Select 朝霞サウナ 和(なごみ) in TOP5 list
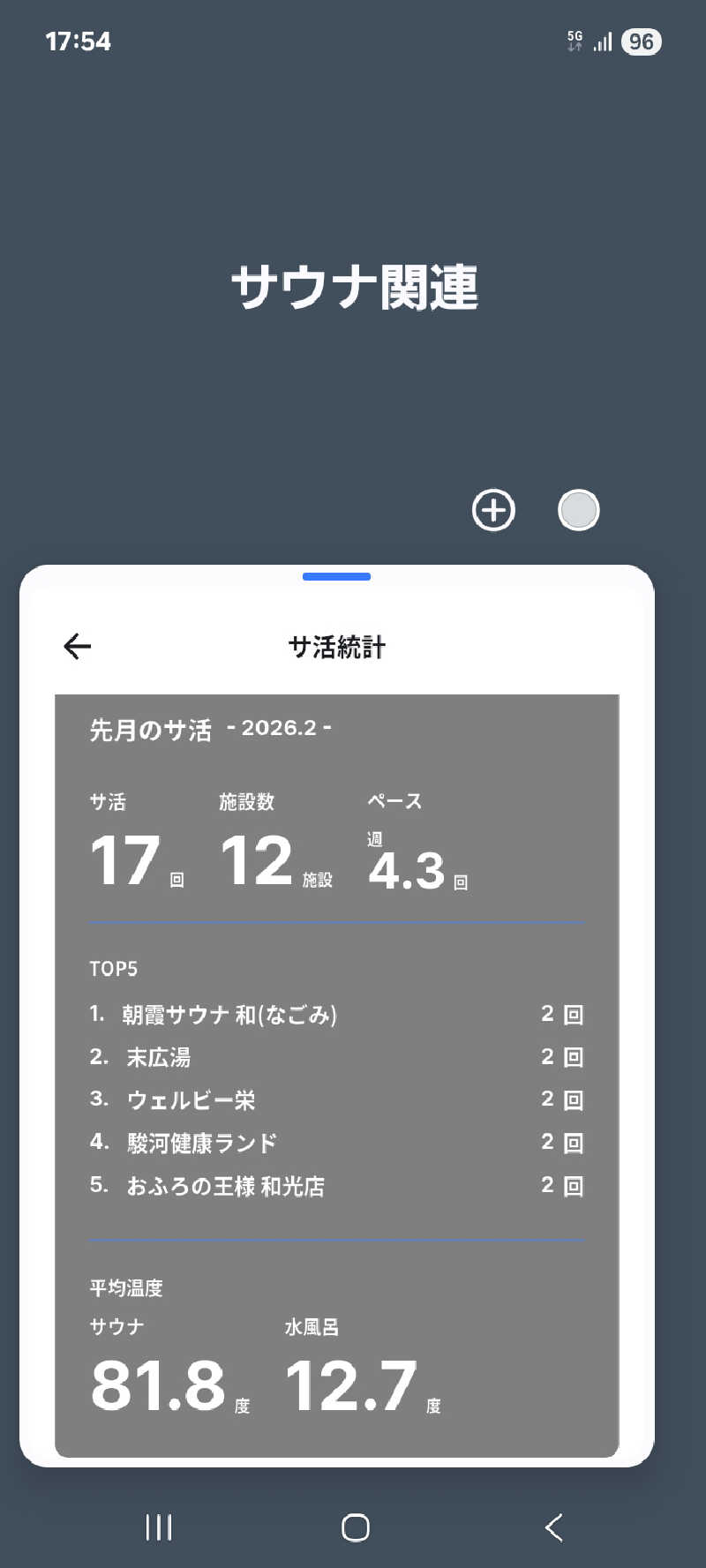This screenshot has height=1568, width=706. (x=231, y=1015)
